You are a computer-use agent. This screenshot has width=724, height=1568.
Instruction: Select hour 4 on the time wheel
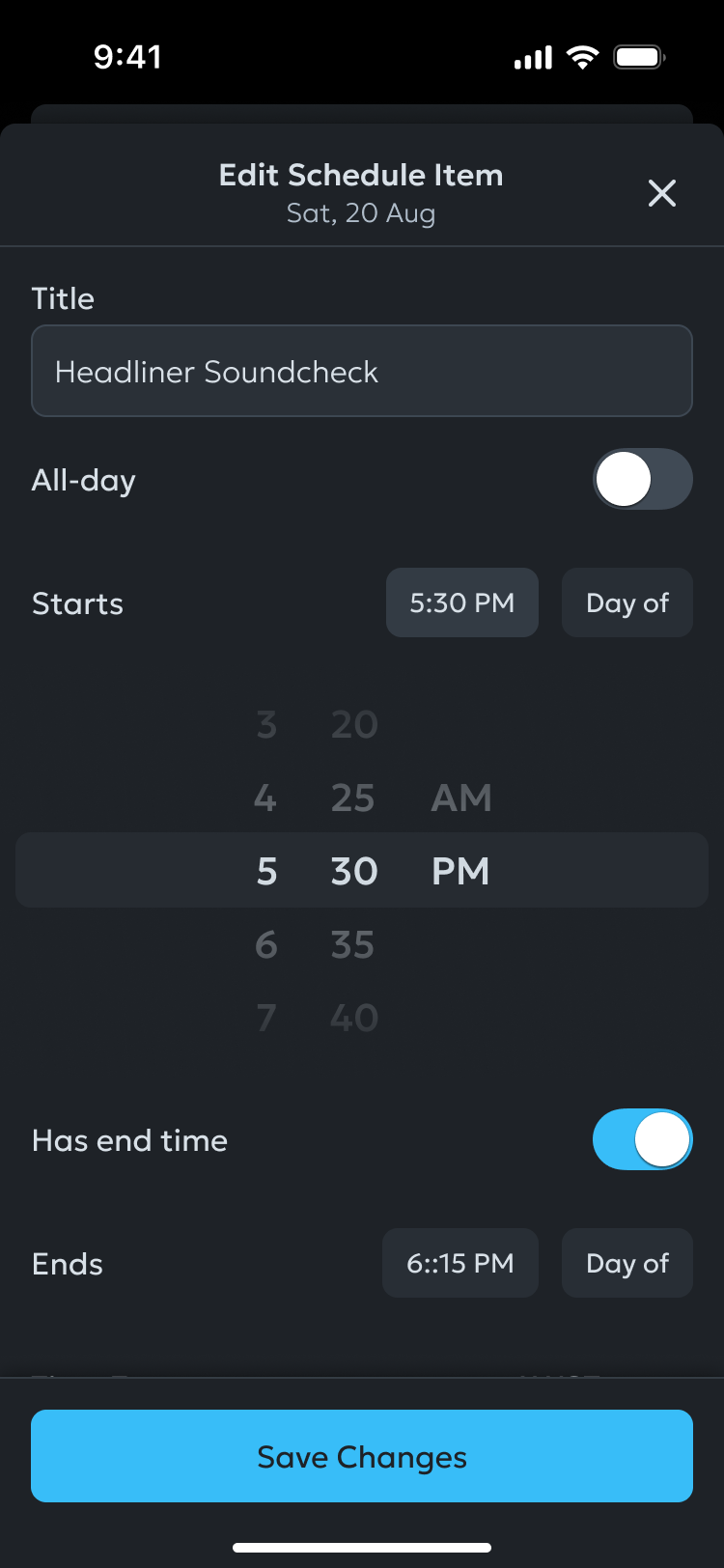tap(266, 798)
